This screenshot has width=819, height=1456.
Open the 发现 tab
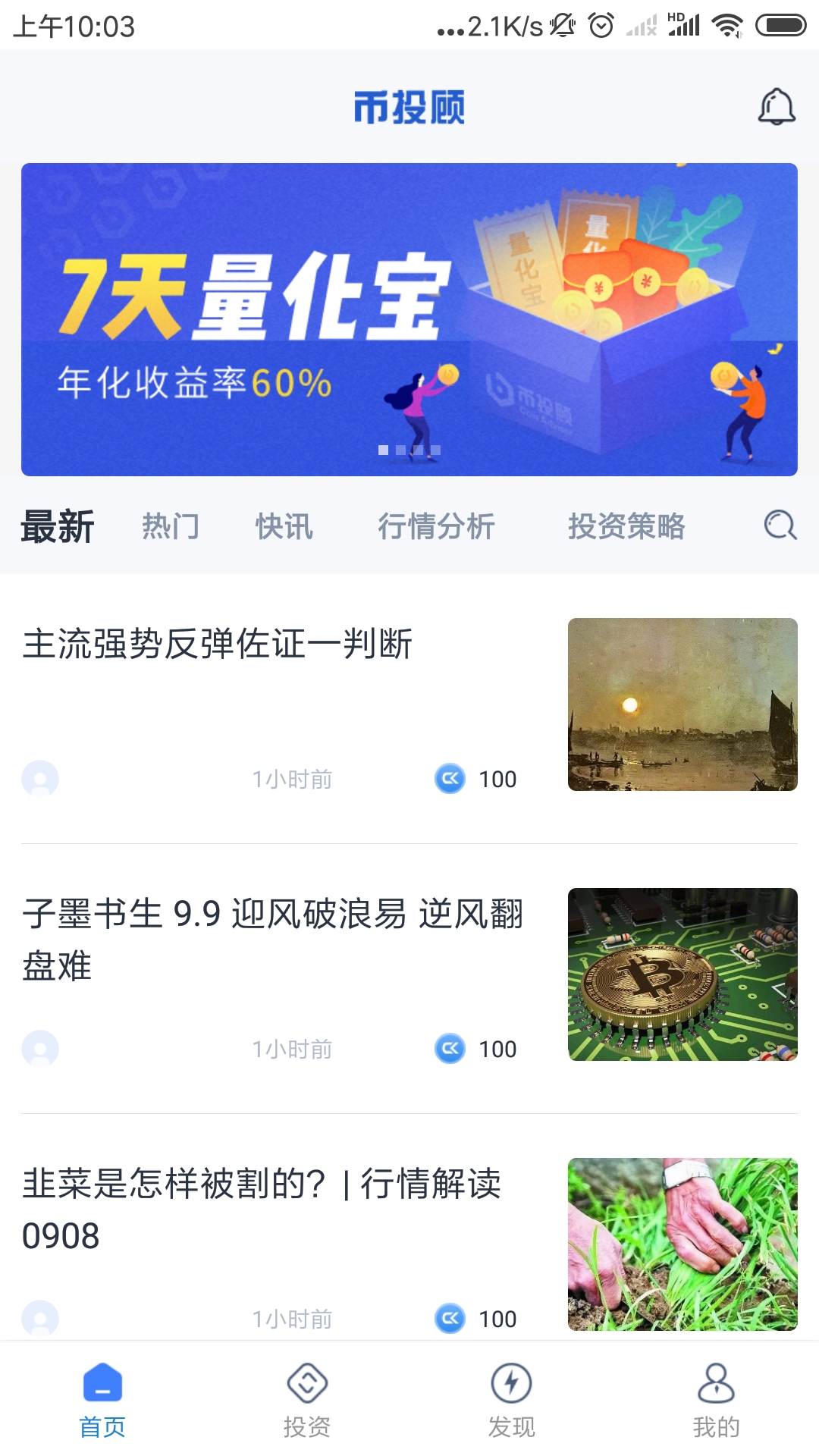click(x=512, y=1400)
